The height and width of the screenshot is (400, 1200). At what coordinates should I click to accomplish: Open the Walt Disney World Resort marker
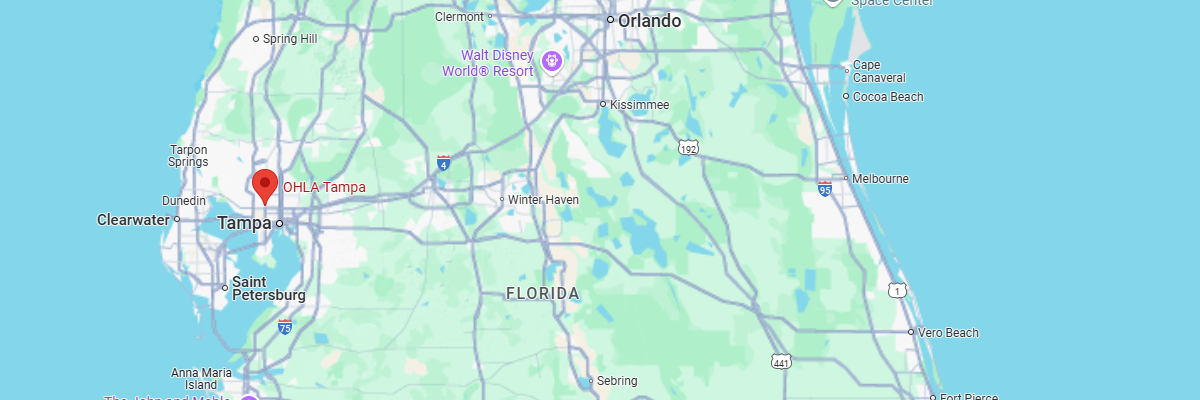pos(551,62)
